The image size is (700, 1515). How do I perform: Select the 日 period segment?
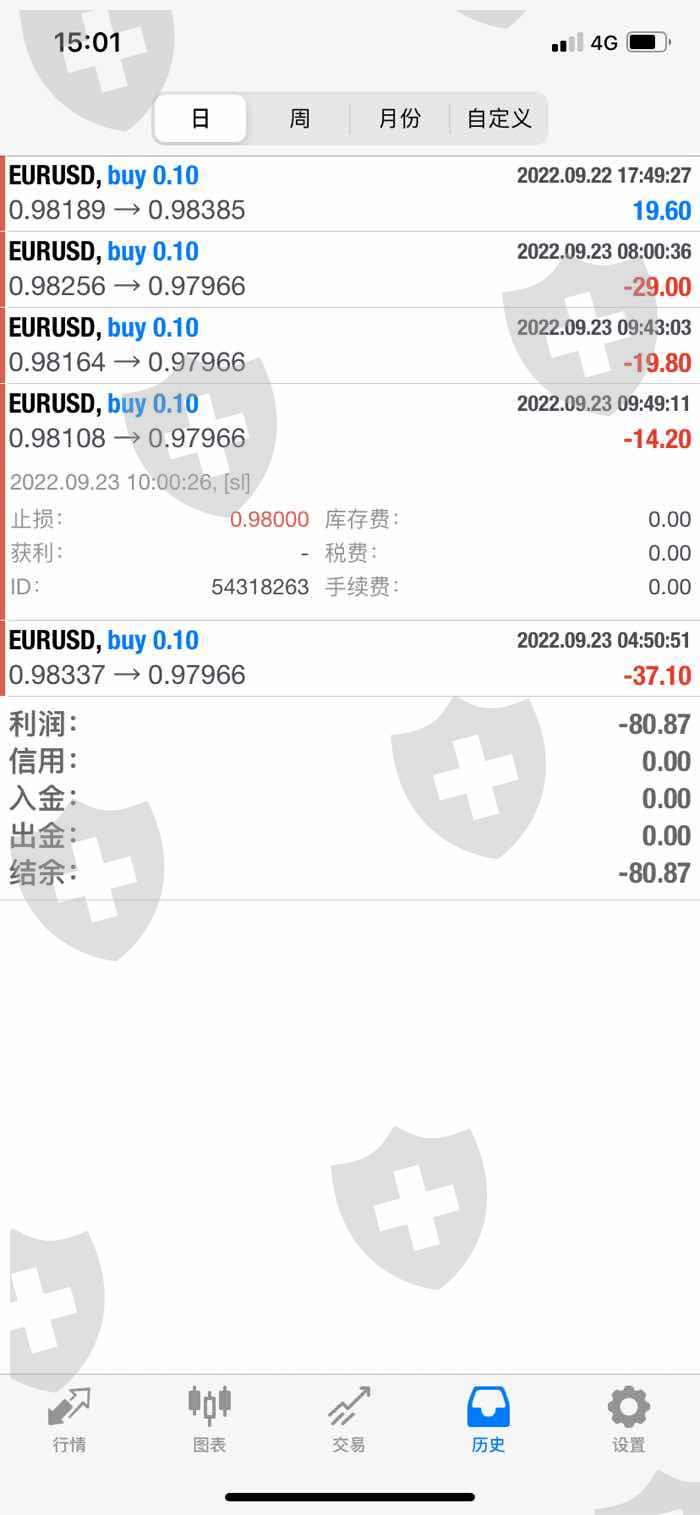click(200, 119)
